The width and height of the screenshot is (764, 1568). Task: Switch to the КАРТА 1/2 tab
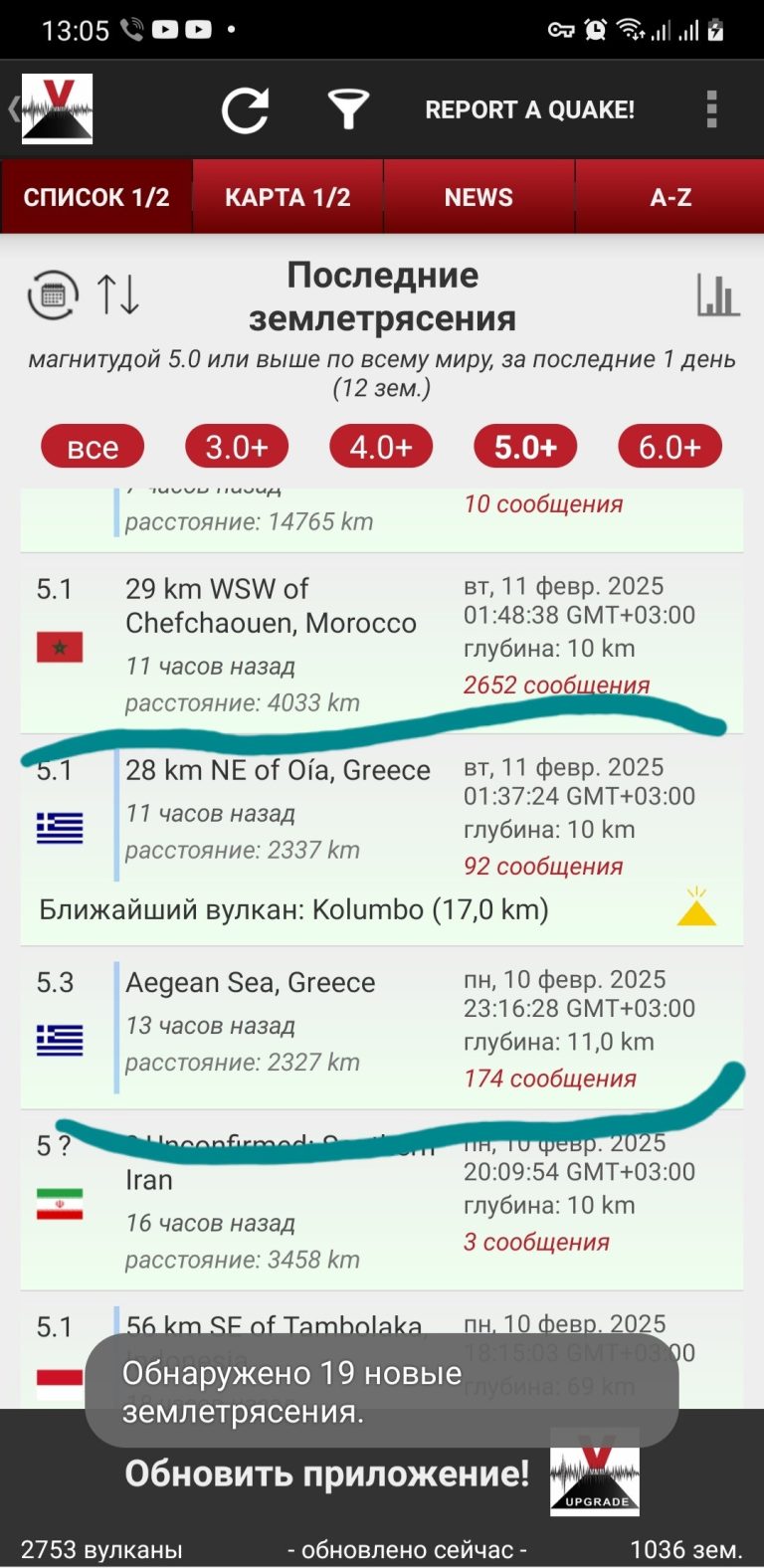[287, 197]
